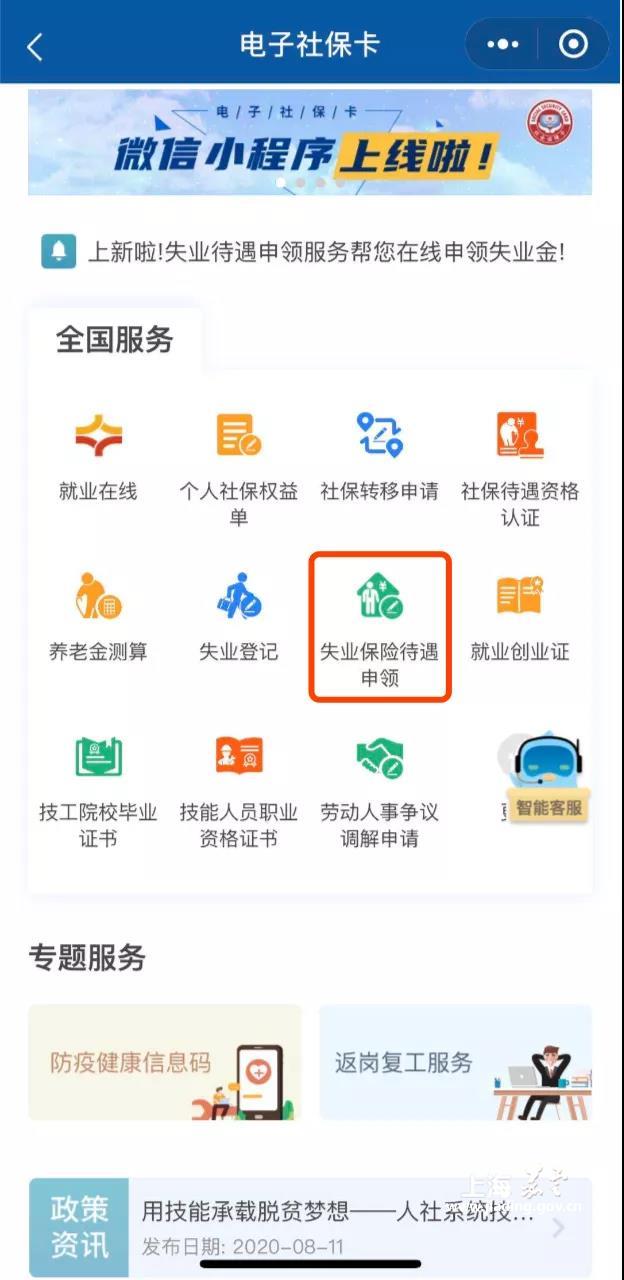
Task: Open 防疫健康信息码 card
Action: pyautogui.click(x=165, y=1062)
